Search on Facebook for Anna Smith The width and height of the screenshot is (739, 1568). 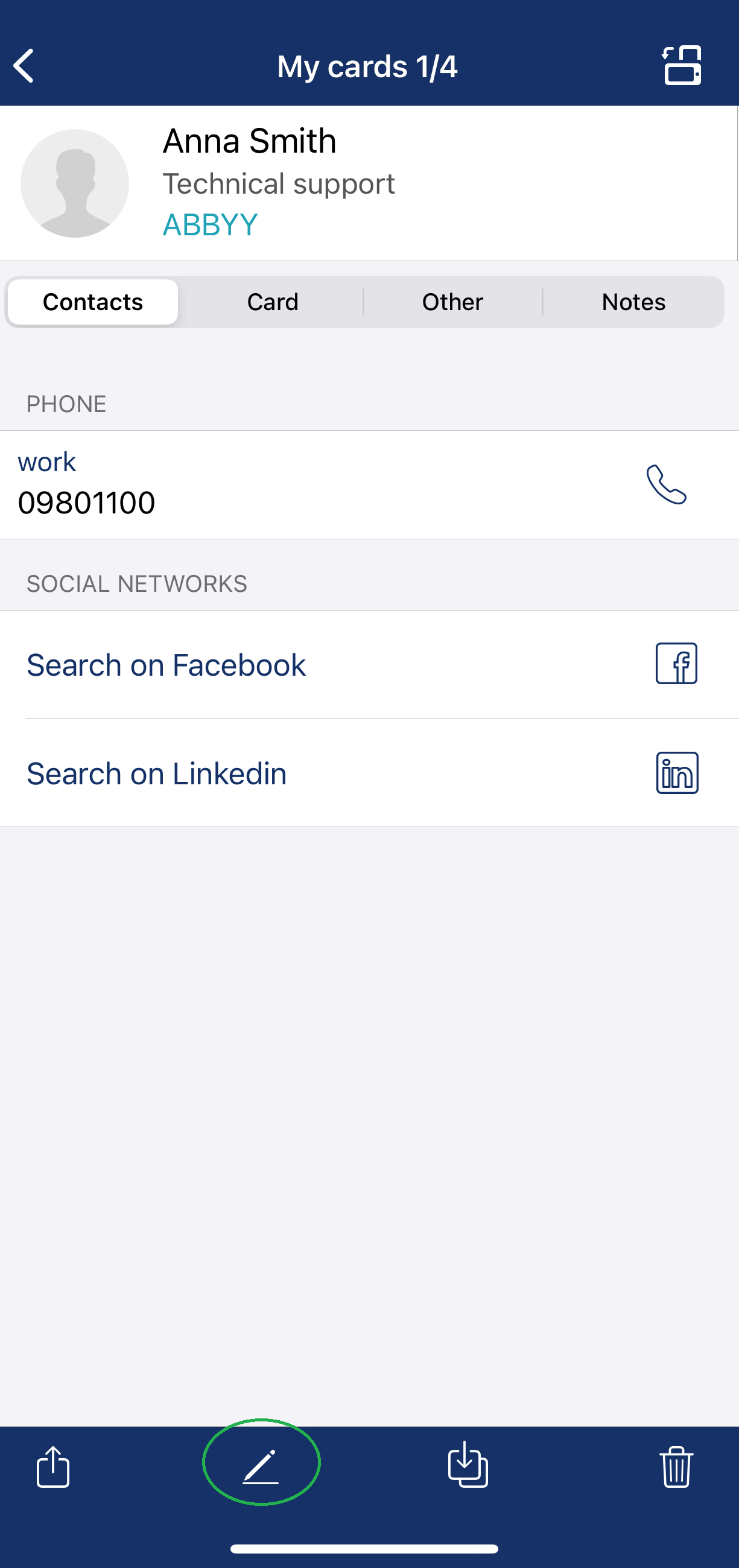click(165, 665)
